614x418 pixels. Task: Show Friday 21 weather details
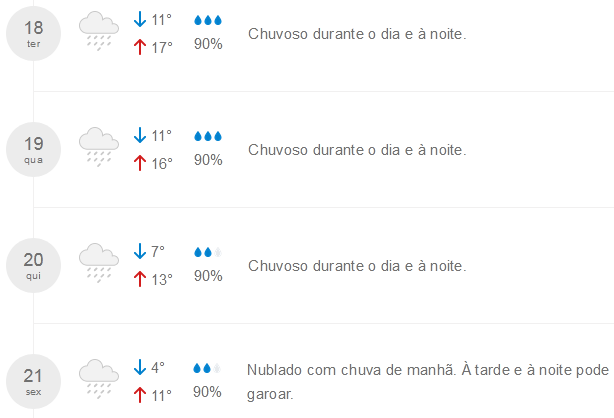(34, 381)
